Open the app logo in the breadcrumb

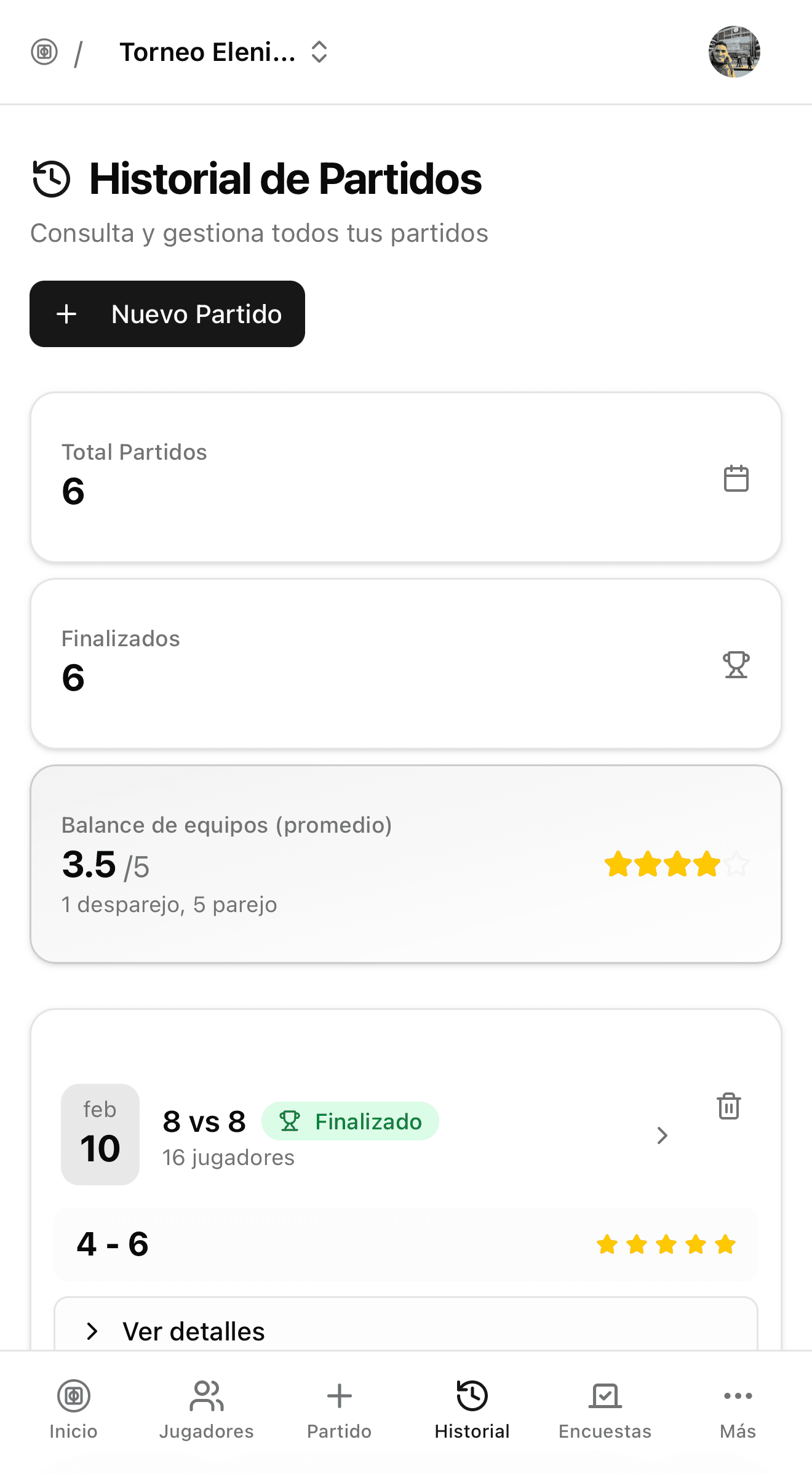44,53
